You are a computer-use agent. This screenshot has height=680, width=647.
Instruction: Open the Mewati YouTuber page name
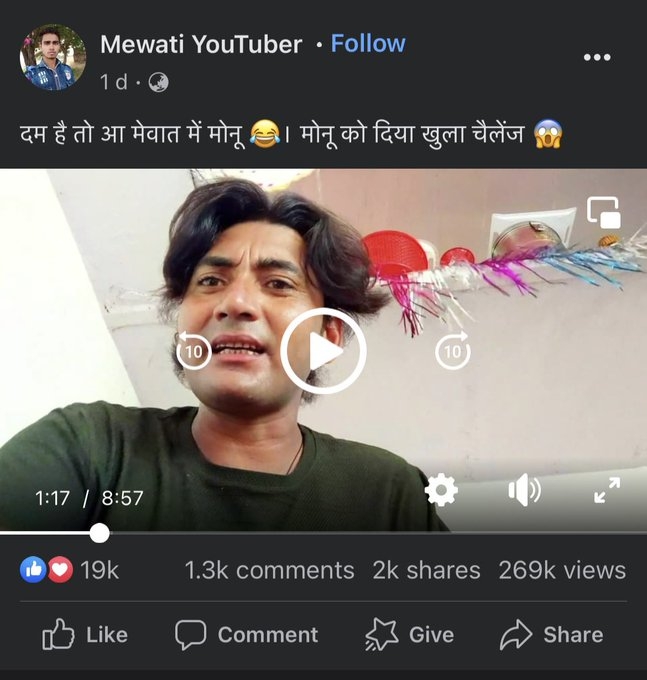click(x=201, y=44)
